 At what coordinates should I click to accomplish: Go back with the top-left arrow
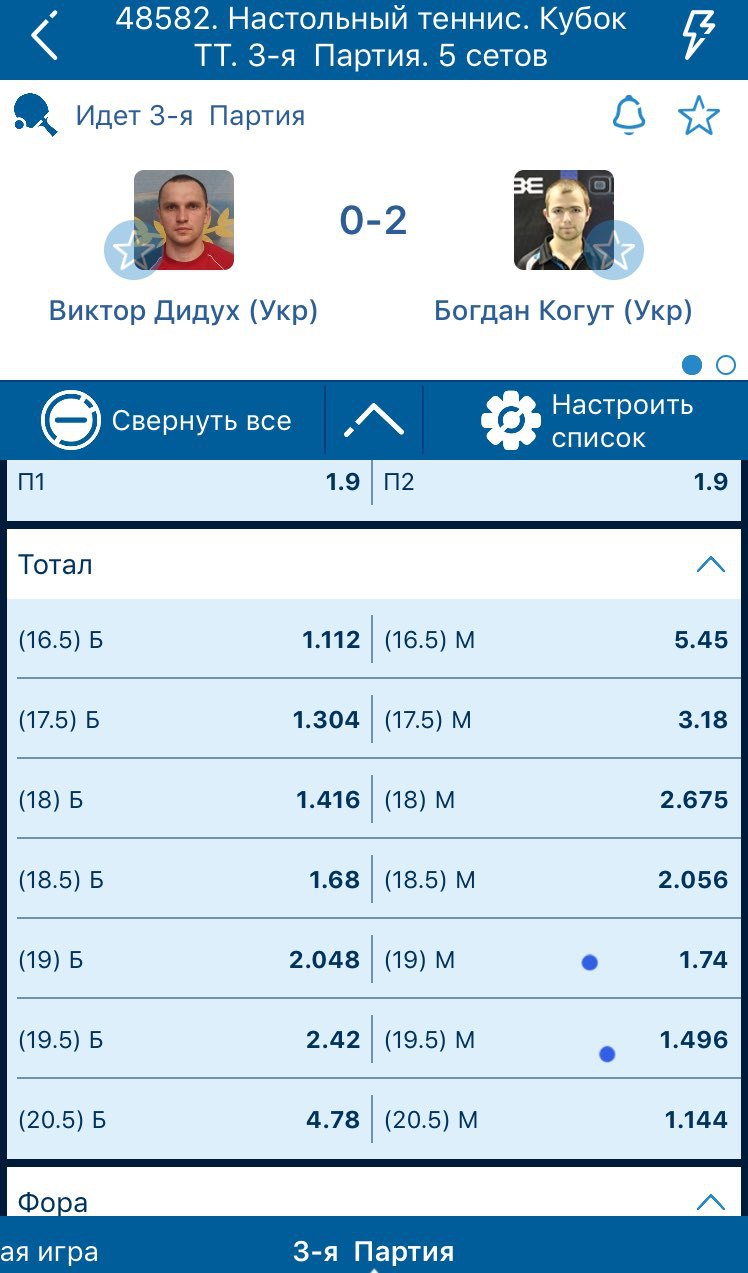(x=44, y=37)
